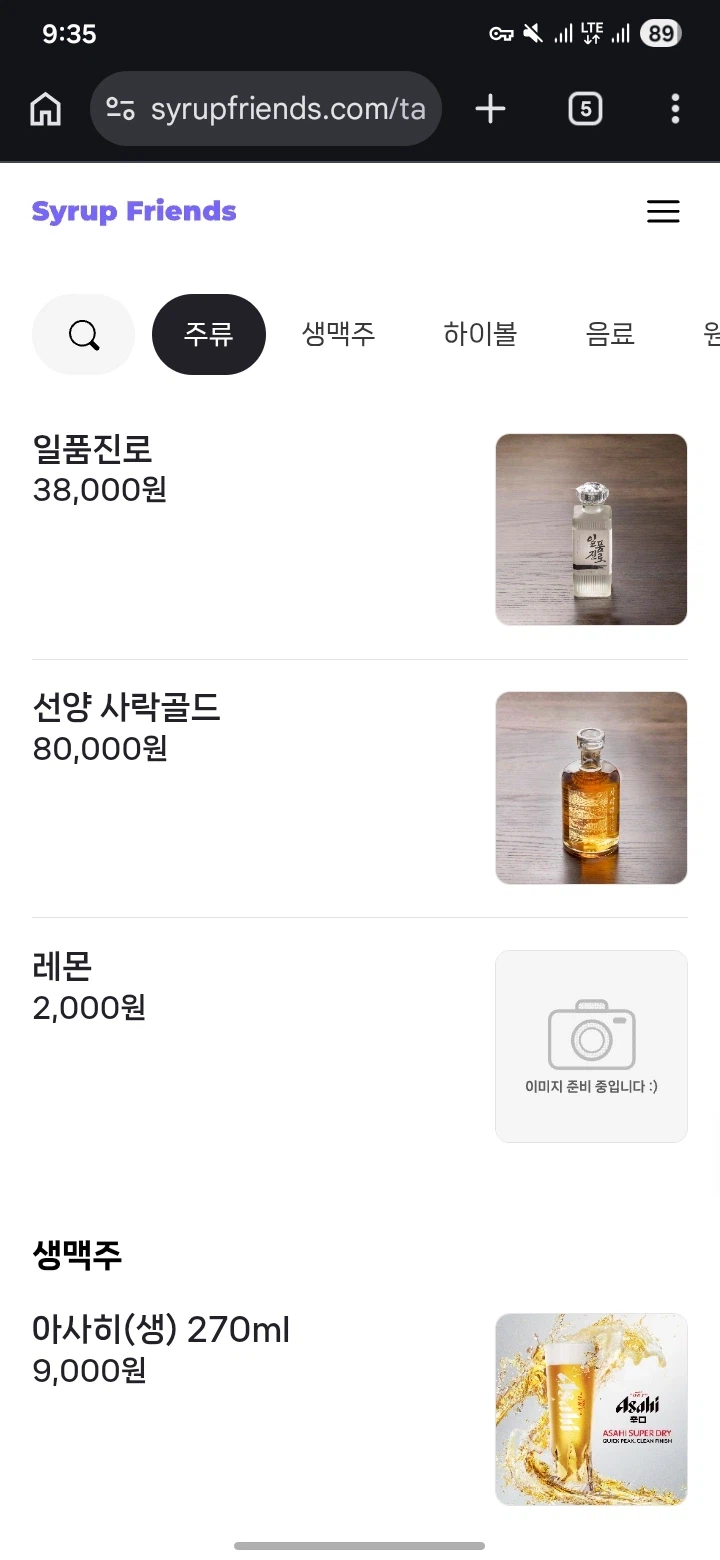Select the 음료 category tab

coord(610,334)
